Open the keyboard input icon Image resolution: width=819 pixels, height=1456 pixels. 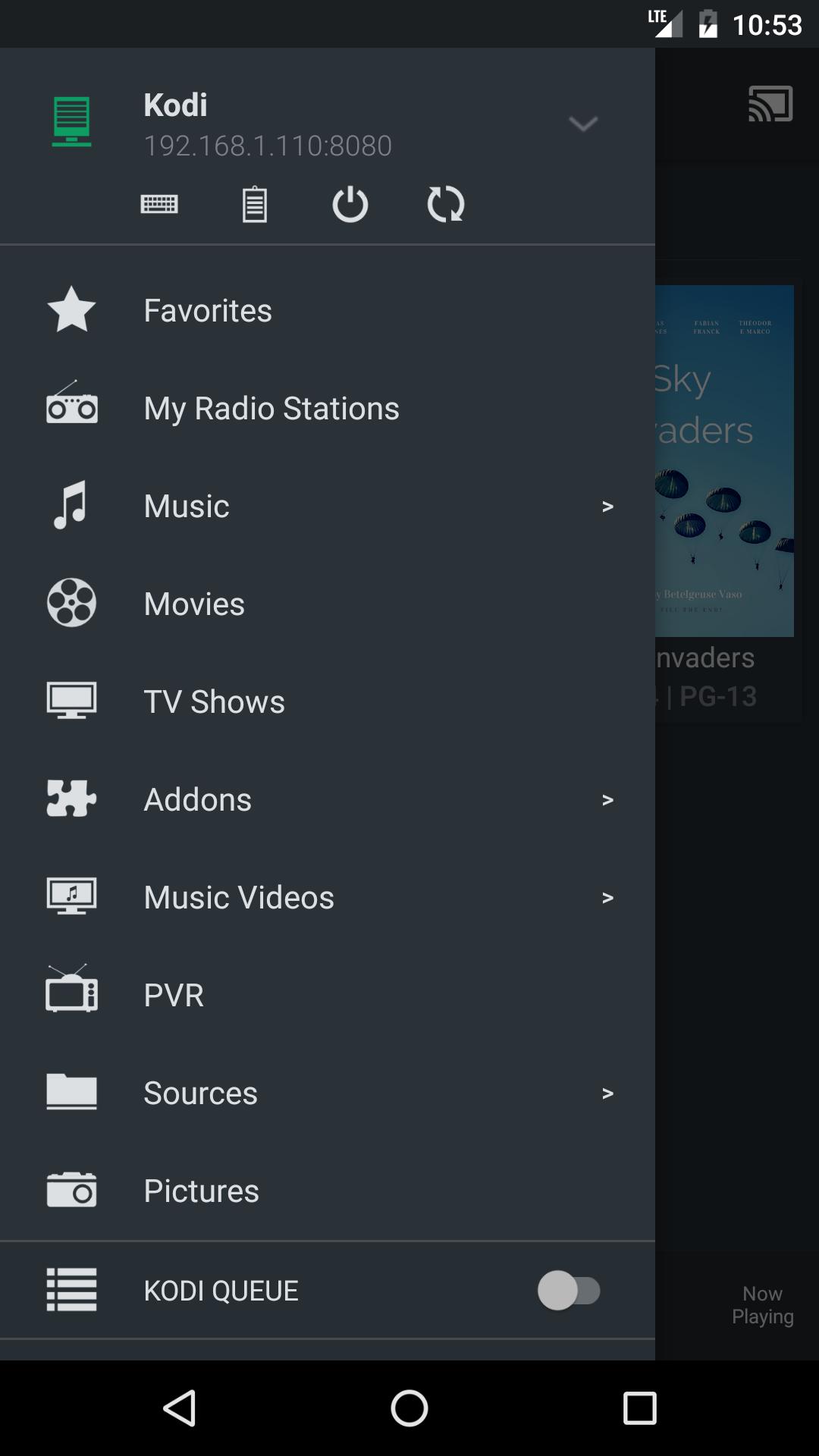coord(159,204)
